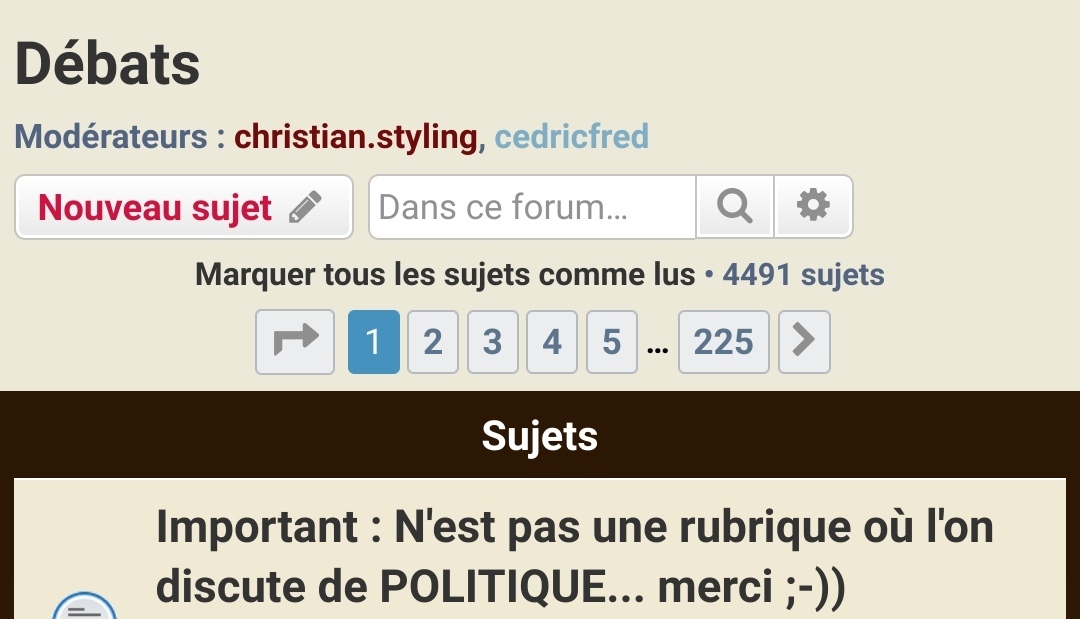This screenshot has width=1080, height=619.
Task: Jump to last page 225
Action: tap(723, 342)
